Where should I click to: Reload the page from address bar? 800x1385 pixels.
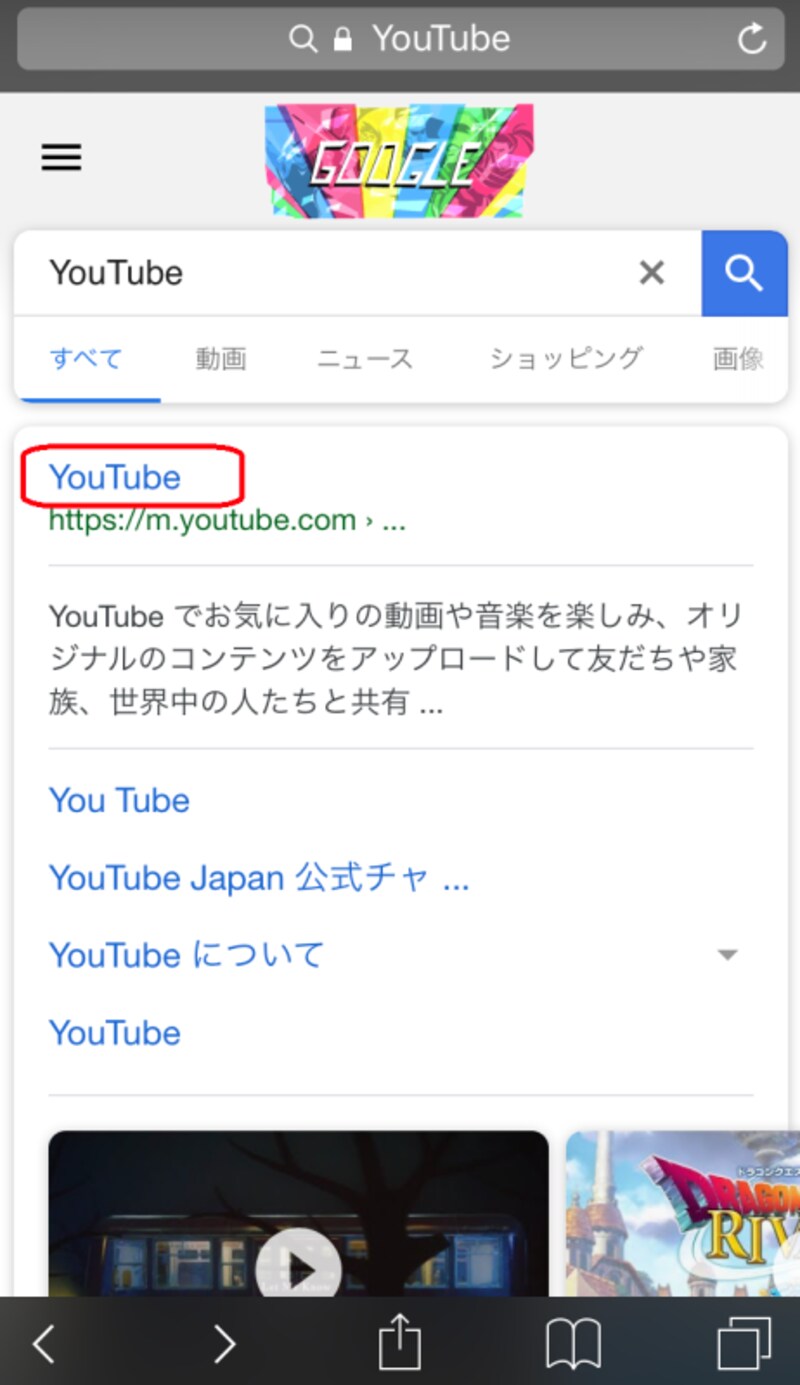point(751,39)
